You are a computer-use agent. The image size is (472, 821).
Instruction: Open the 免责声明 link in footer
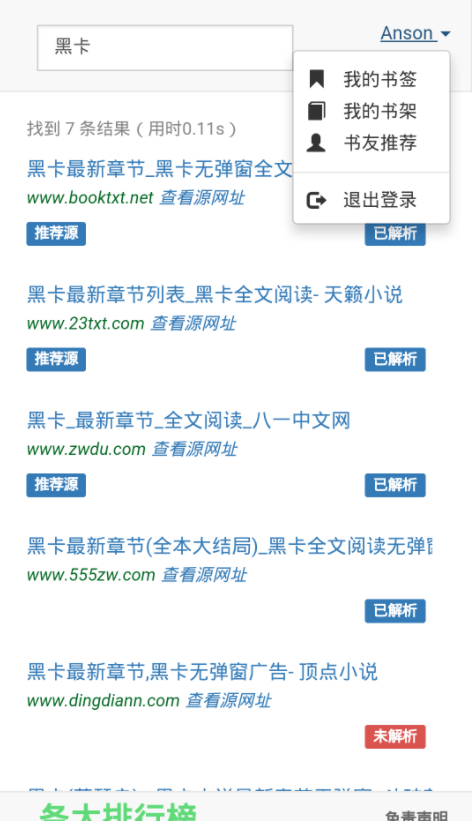pos(416,815)
